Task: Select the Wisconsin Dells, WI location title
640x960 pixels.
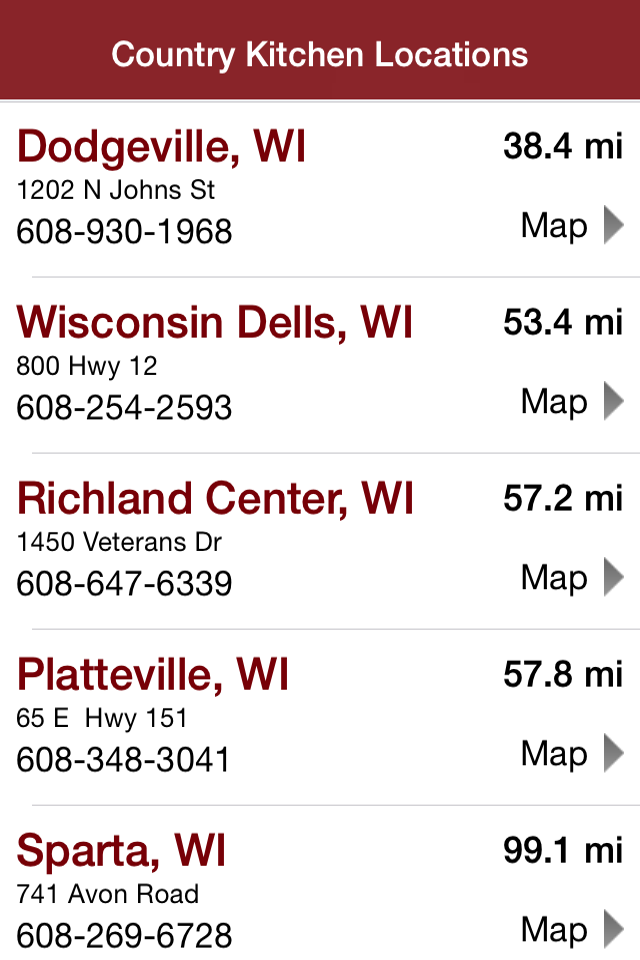Action: (215, 323)
